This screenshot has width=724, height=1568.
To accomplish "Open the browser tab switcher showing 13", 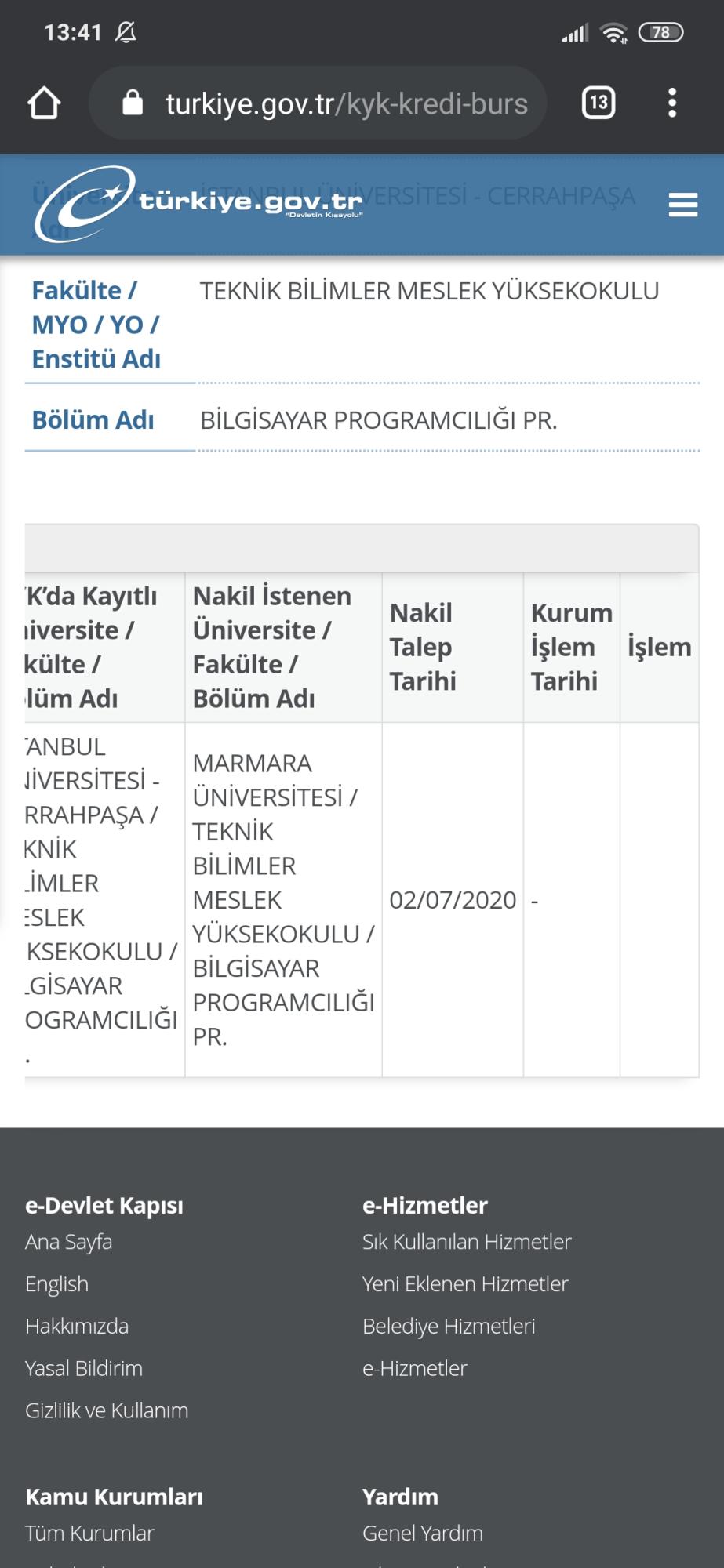I will 598,103.
